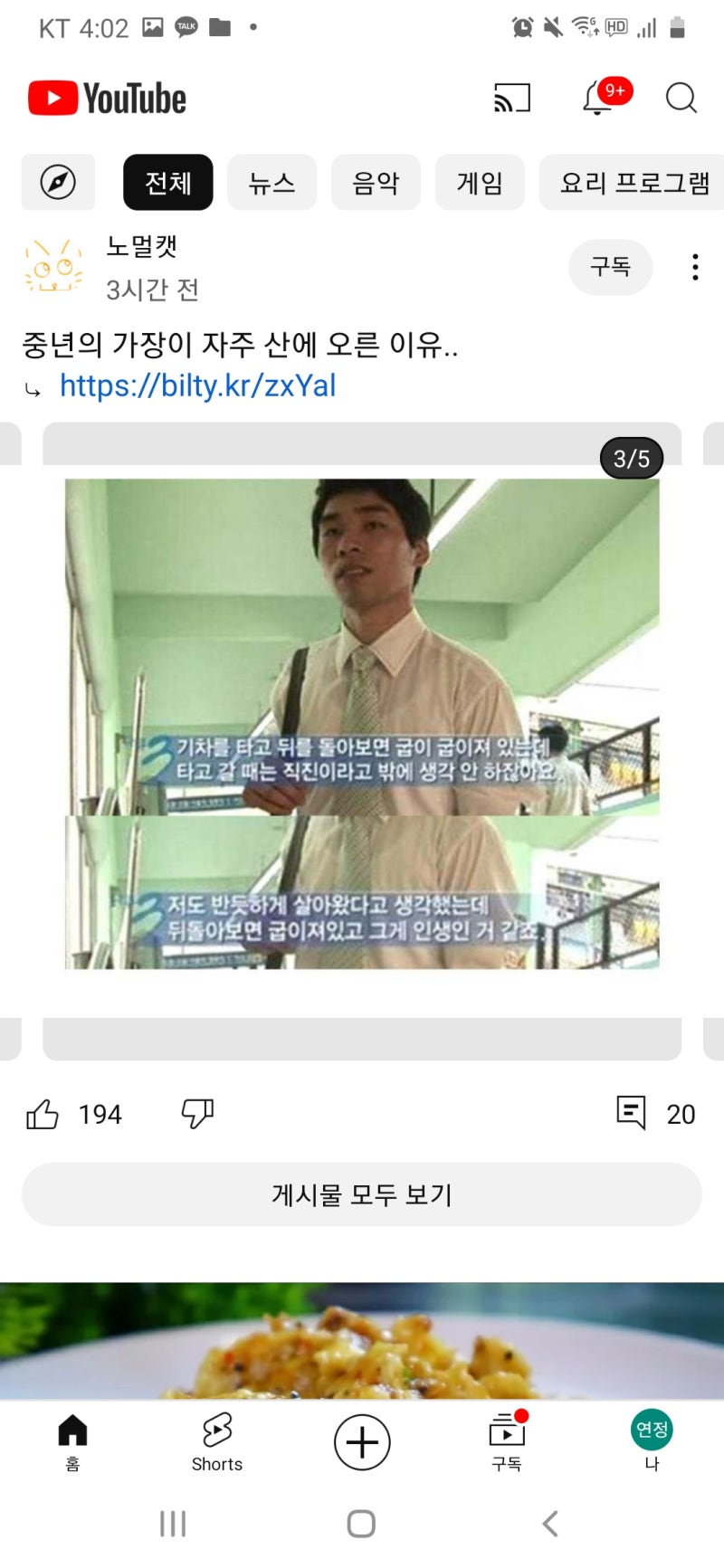724x1568 pixels.
Task: Select the 전체 filter chip
Action: click(x=167, y=182)
